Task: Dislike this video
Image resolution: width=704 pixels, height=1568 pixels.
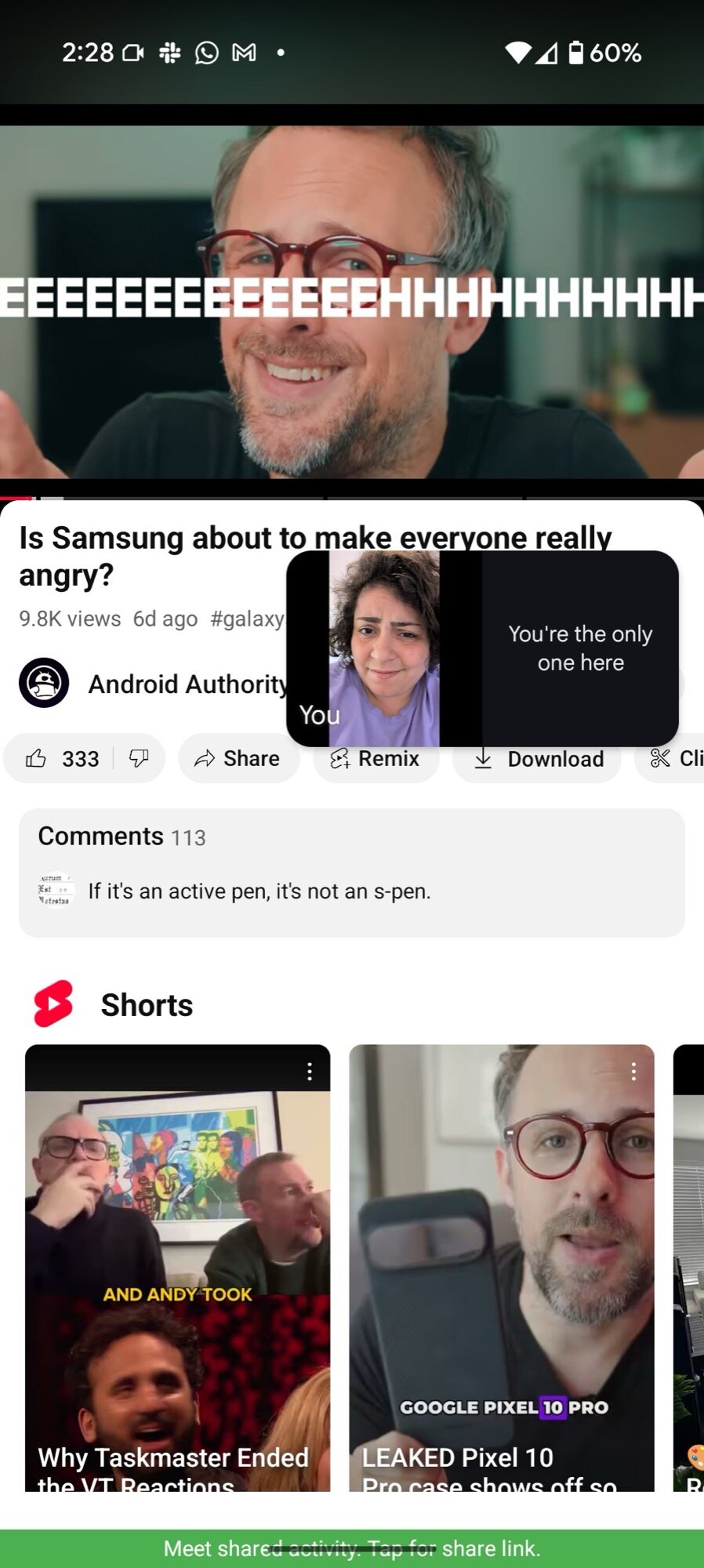Action: (139, 758)
